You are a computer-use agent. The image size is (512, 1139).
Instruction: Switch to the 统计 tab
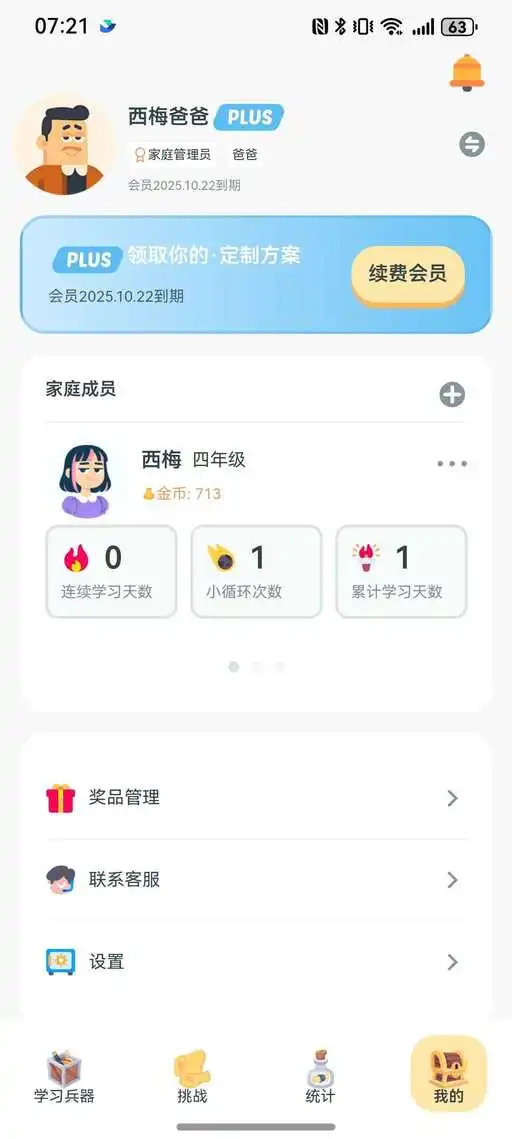(320, 1077)
